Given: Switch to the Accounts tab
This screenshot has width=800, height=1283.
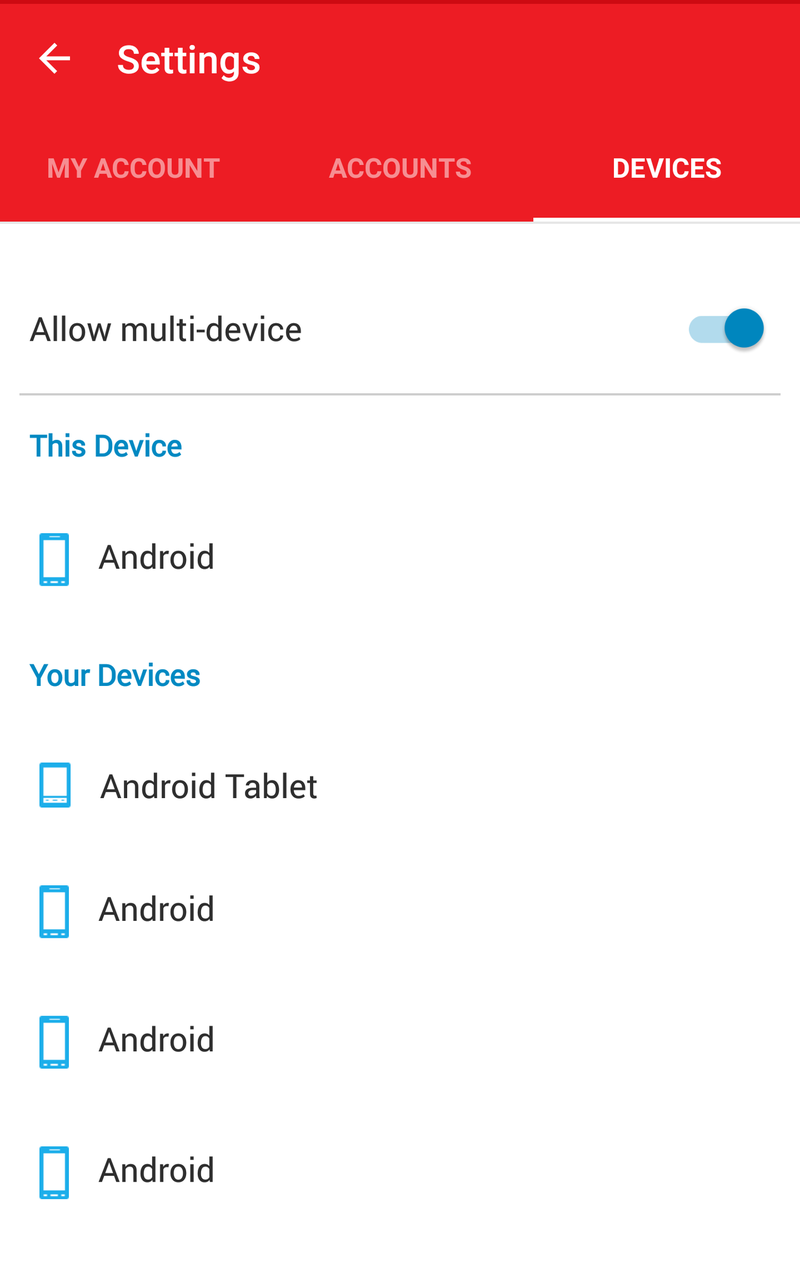Looking at the screenshot, I should point(400,168).
